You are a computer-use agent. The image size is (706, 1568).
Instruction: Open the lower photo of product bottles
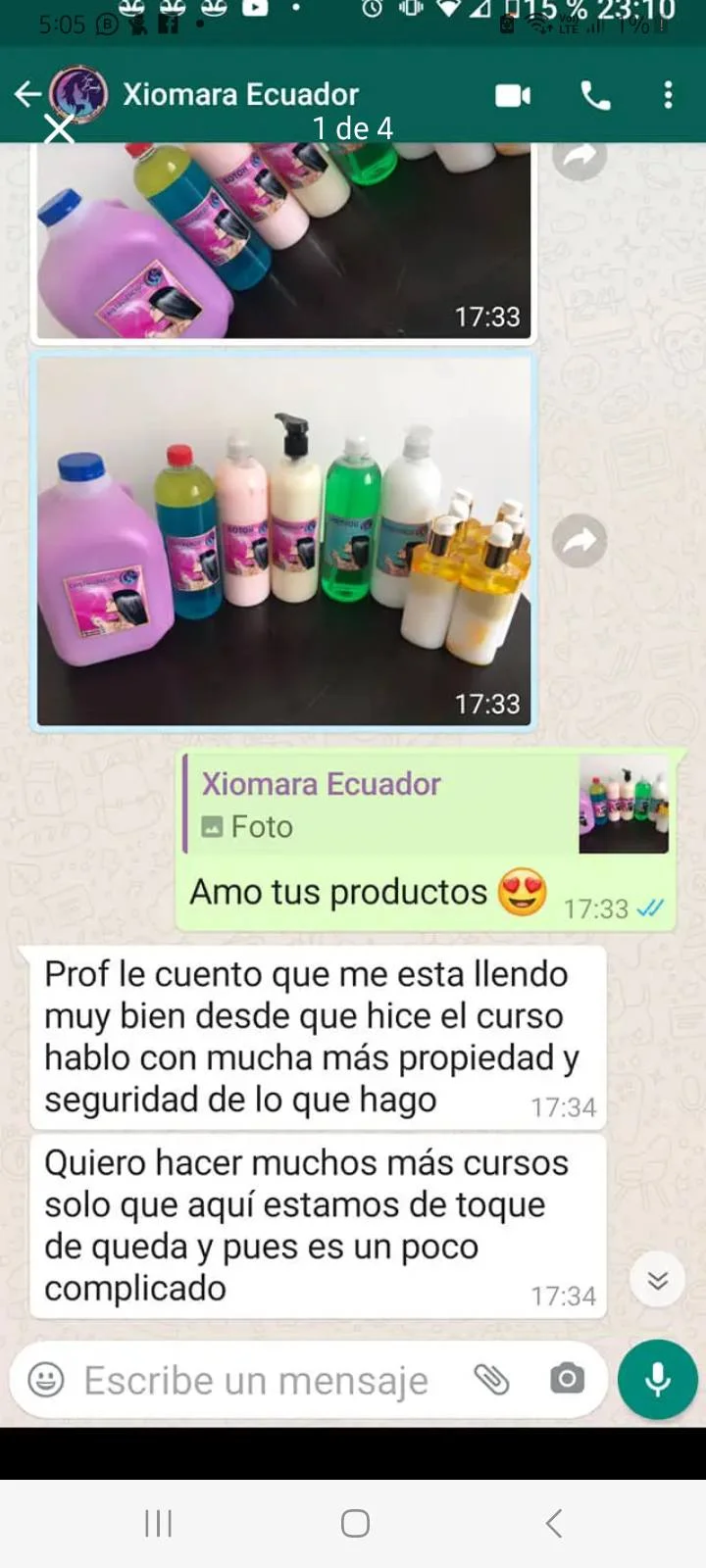tap(284, 541)
